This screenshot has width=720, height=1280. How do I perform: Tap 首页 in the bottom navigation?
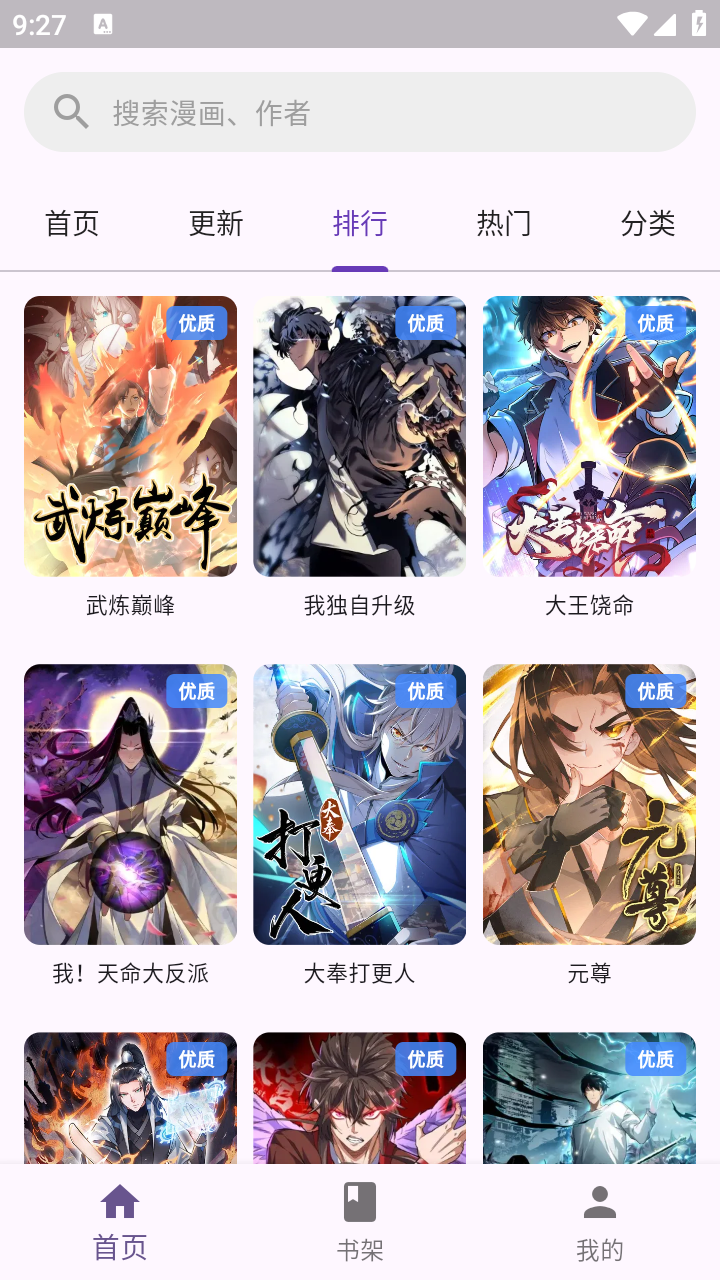click(x=120, y=1222)
